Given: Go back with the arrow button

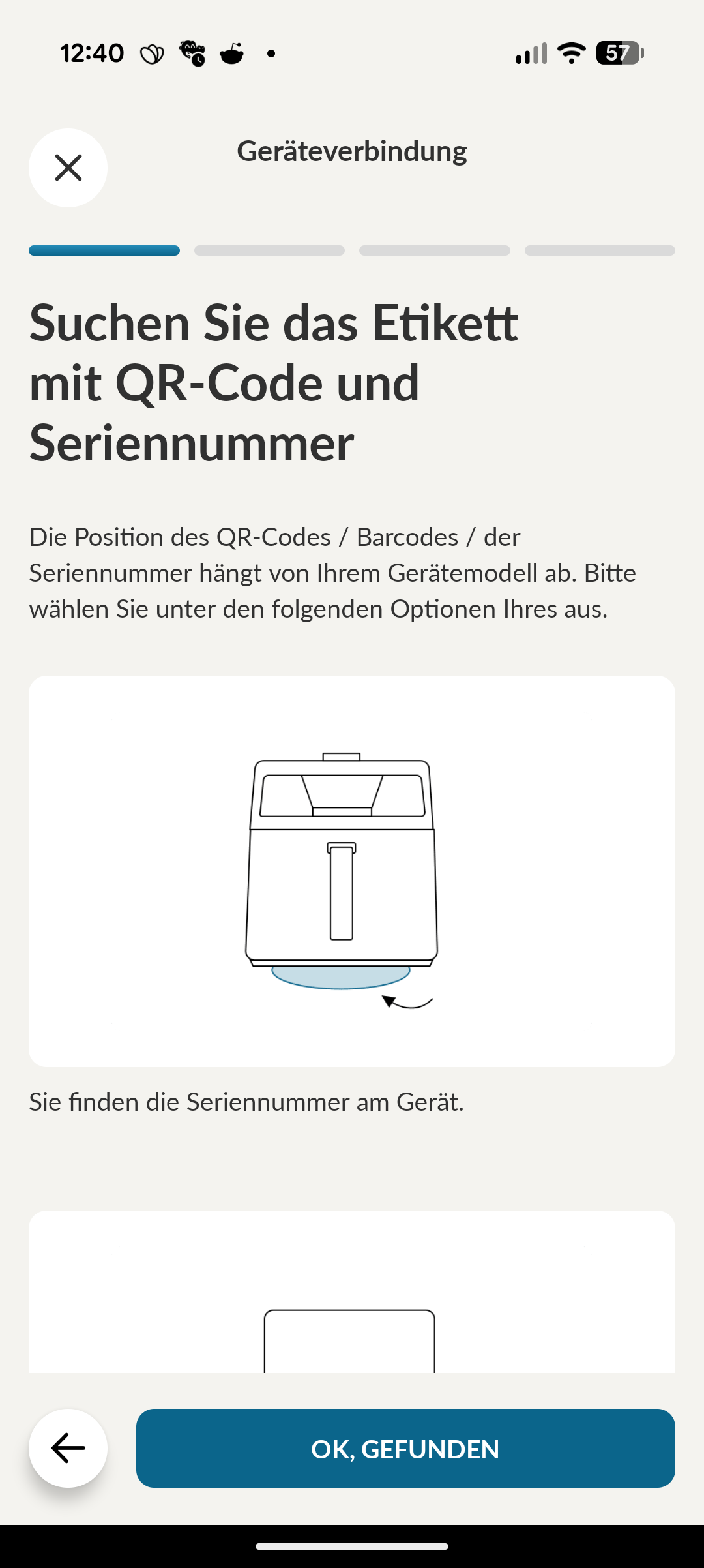Looking at the screenshot, I should coord(68,1448).
